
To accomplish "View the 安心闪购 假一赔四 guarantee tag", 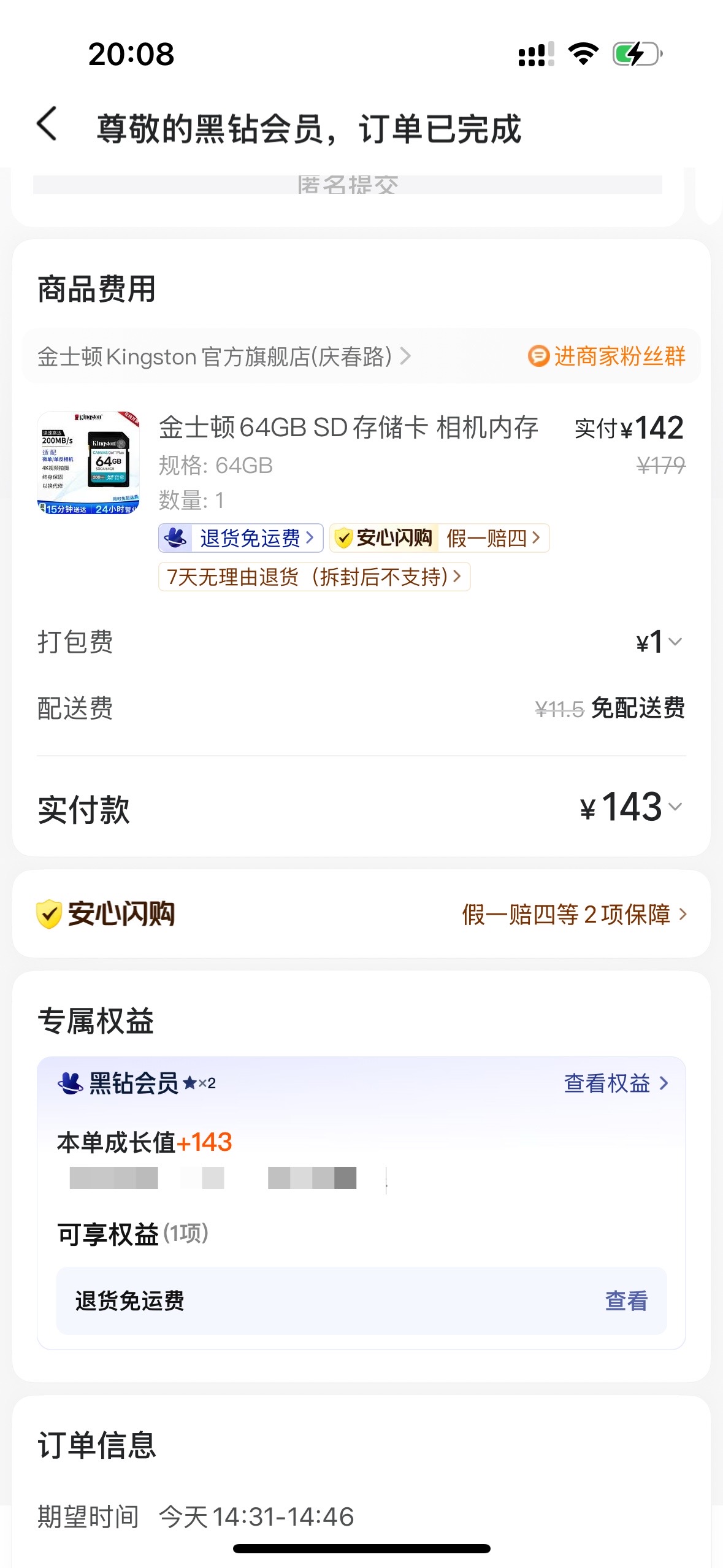I will 439,538.
